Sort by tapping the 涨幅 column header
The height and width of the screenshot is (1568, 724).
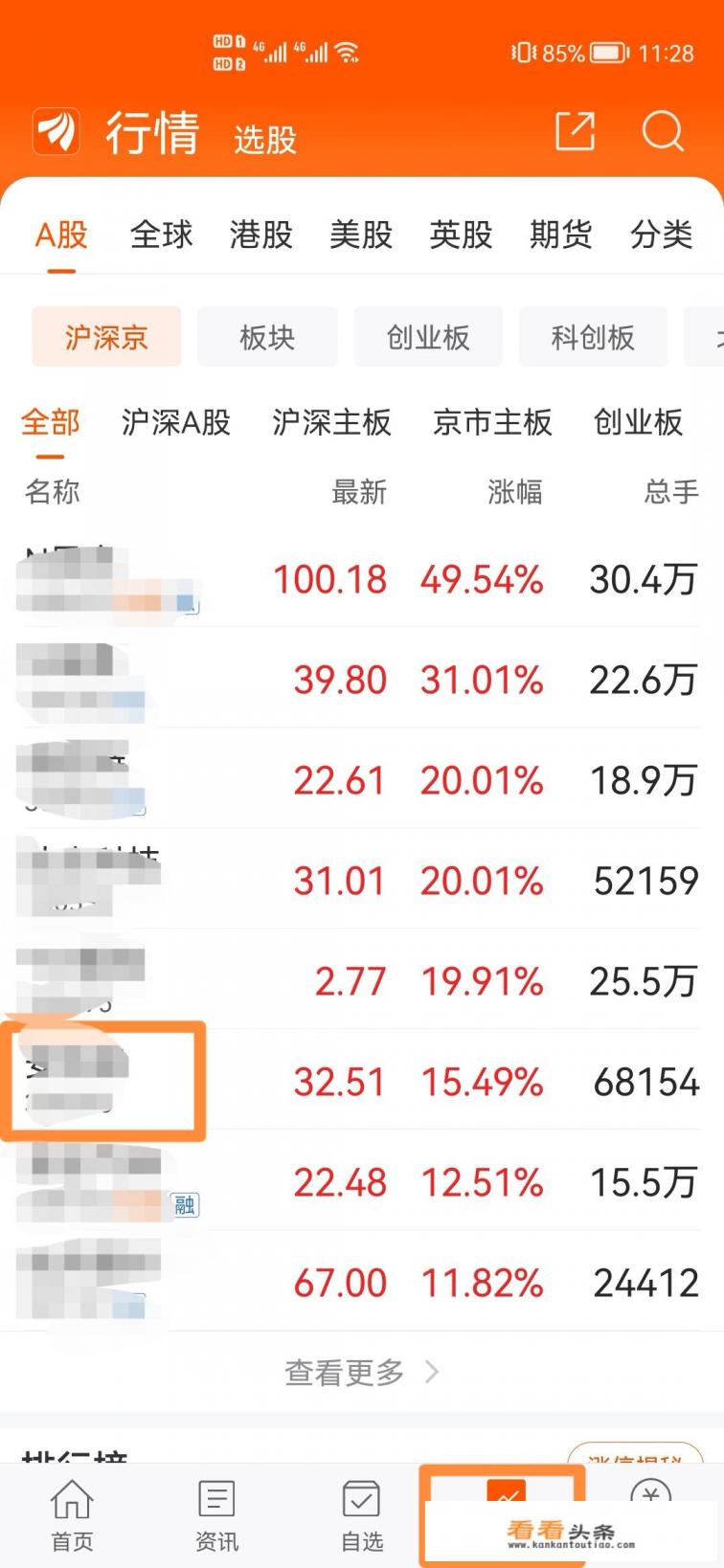pos(514,492)
